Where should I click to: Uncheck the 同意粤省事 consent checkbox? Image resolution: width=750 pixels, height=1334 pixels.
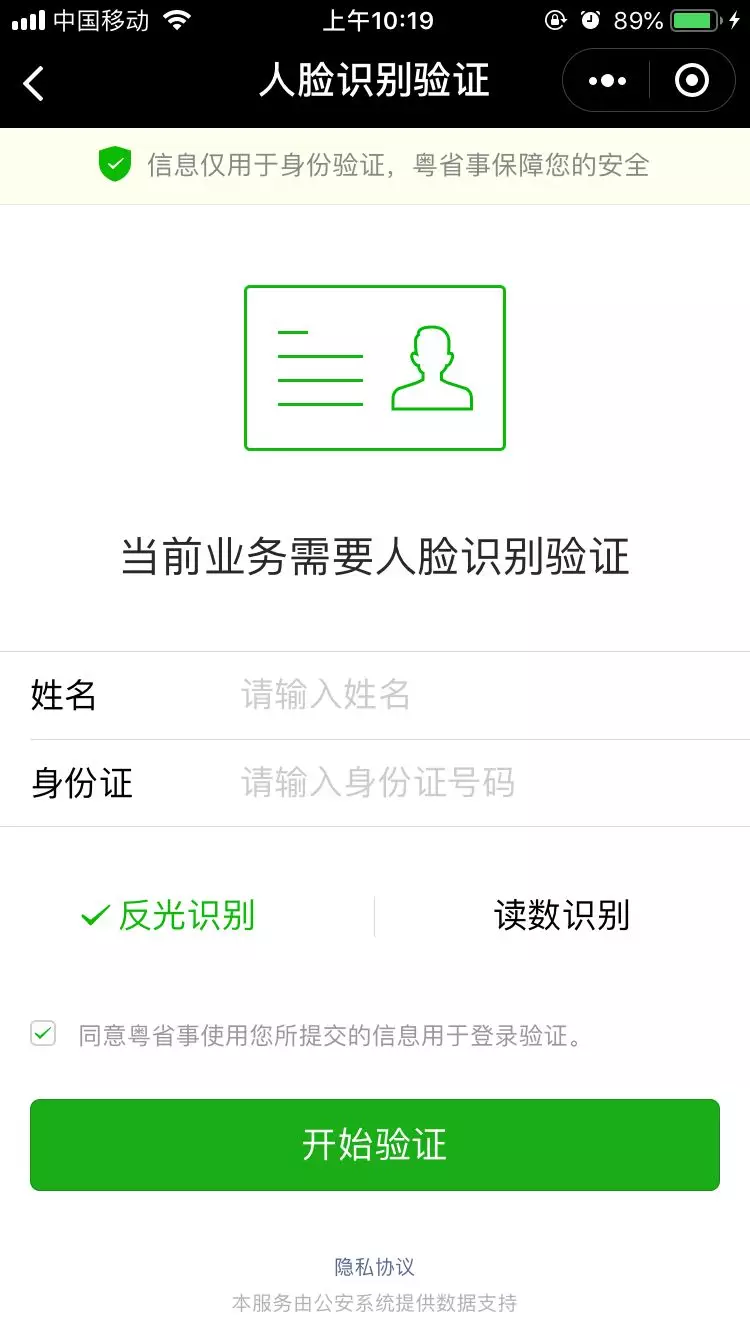coord(43,1034)
